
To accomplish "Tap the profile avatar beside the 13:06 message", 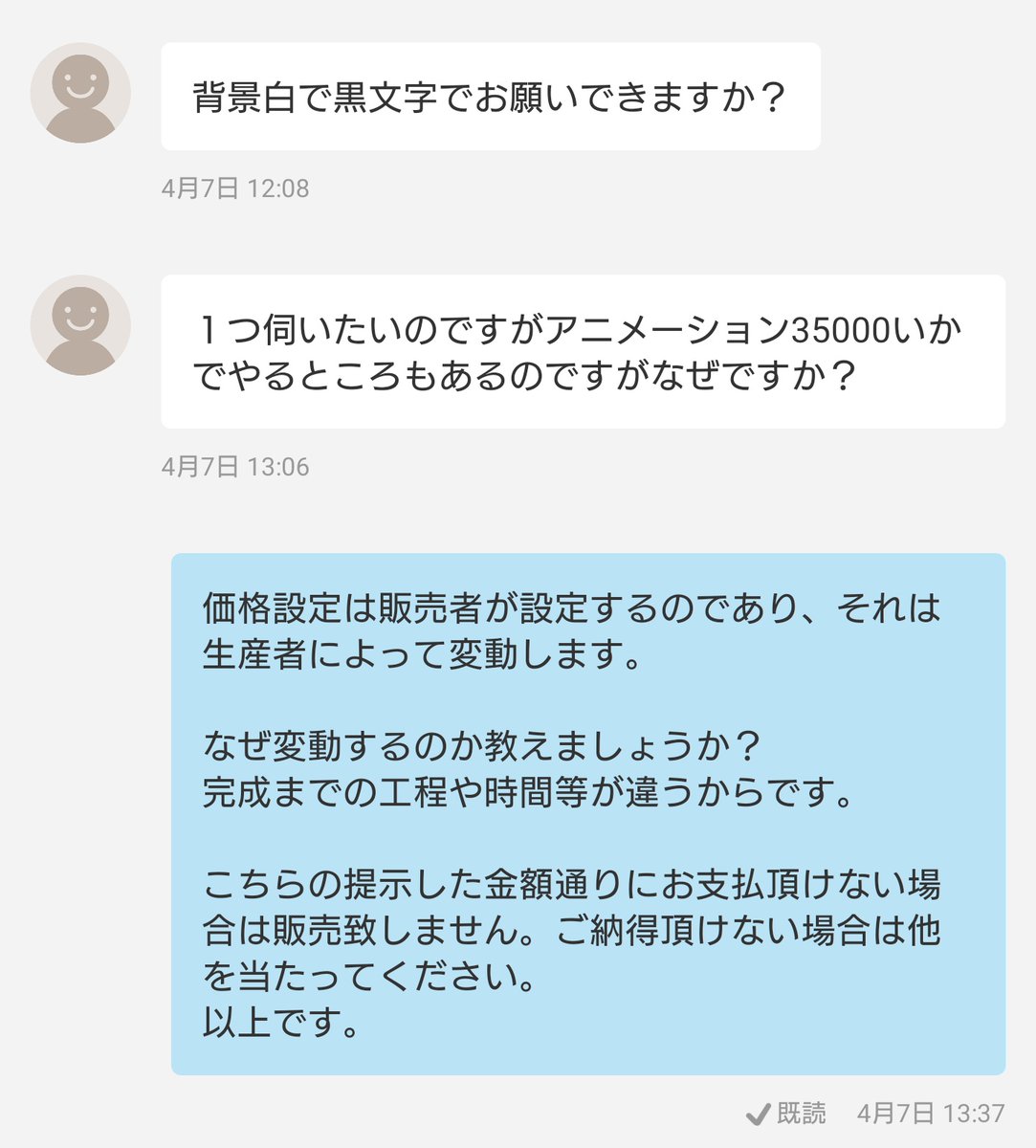I will pos(80,325).
